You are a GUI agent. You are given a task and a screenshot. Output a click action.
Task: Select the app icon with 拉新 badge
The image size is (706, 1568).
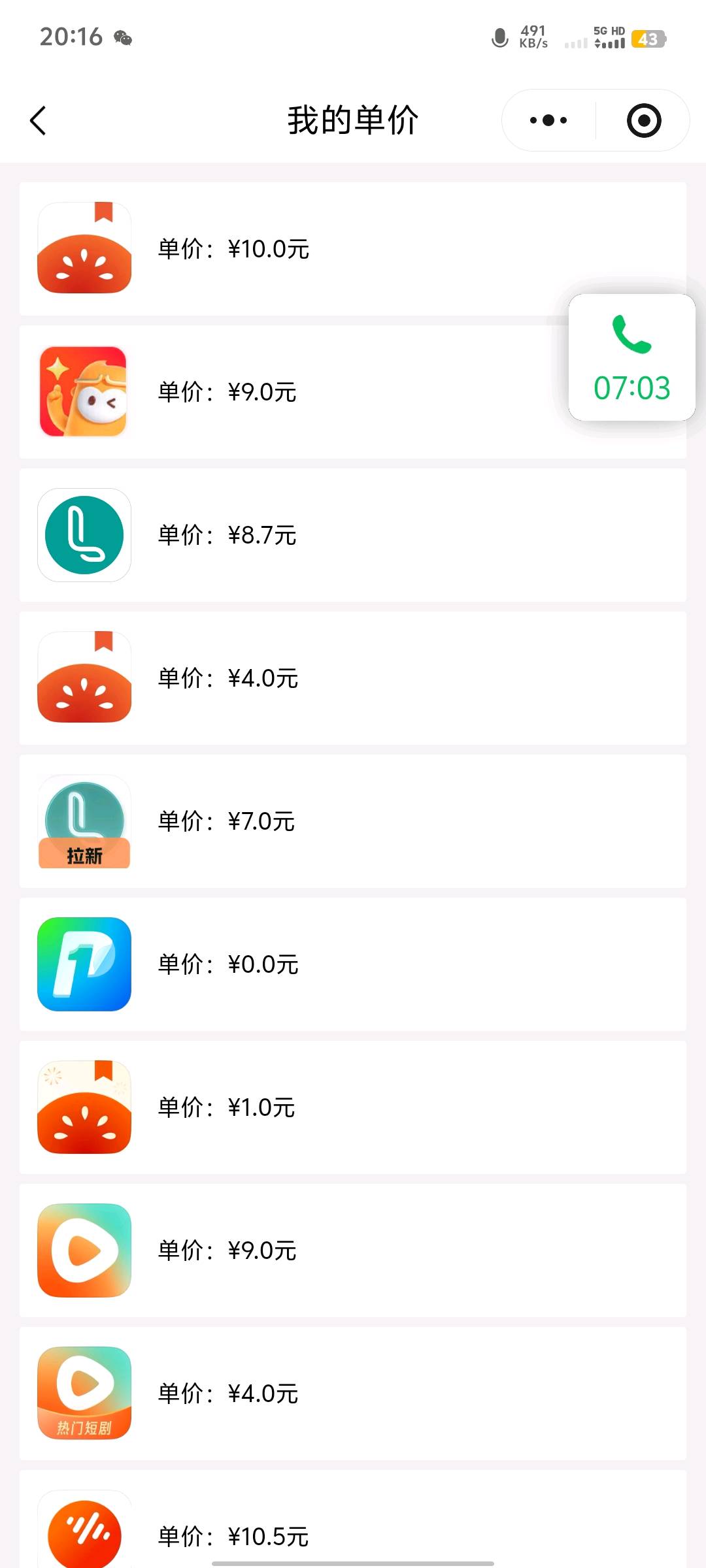[x=84, y=821]
